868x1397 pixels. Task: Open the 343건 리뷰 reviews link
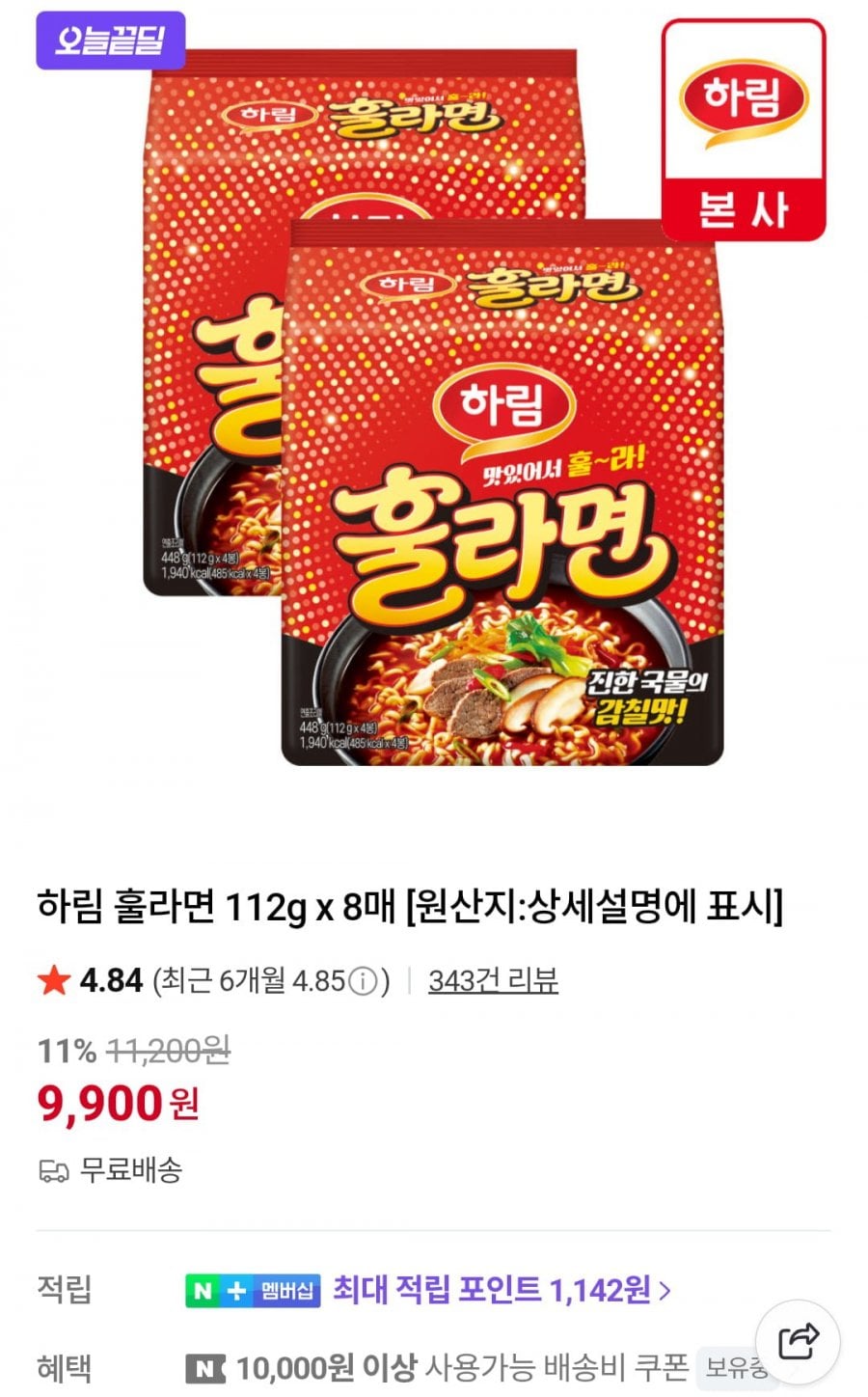(493, 980)
